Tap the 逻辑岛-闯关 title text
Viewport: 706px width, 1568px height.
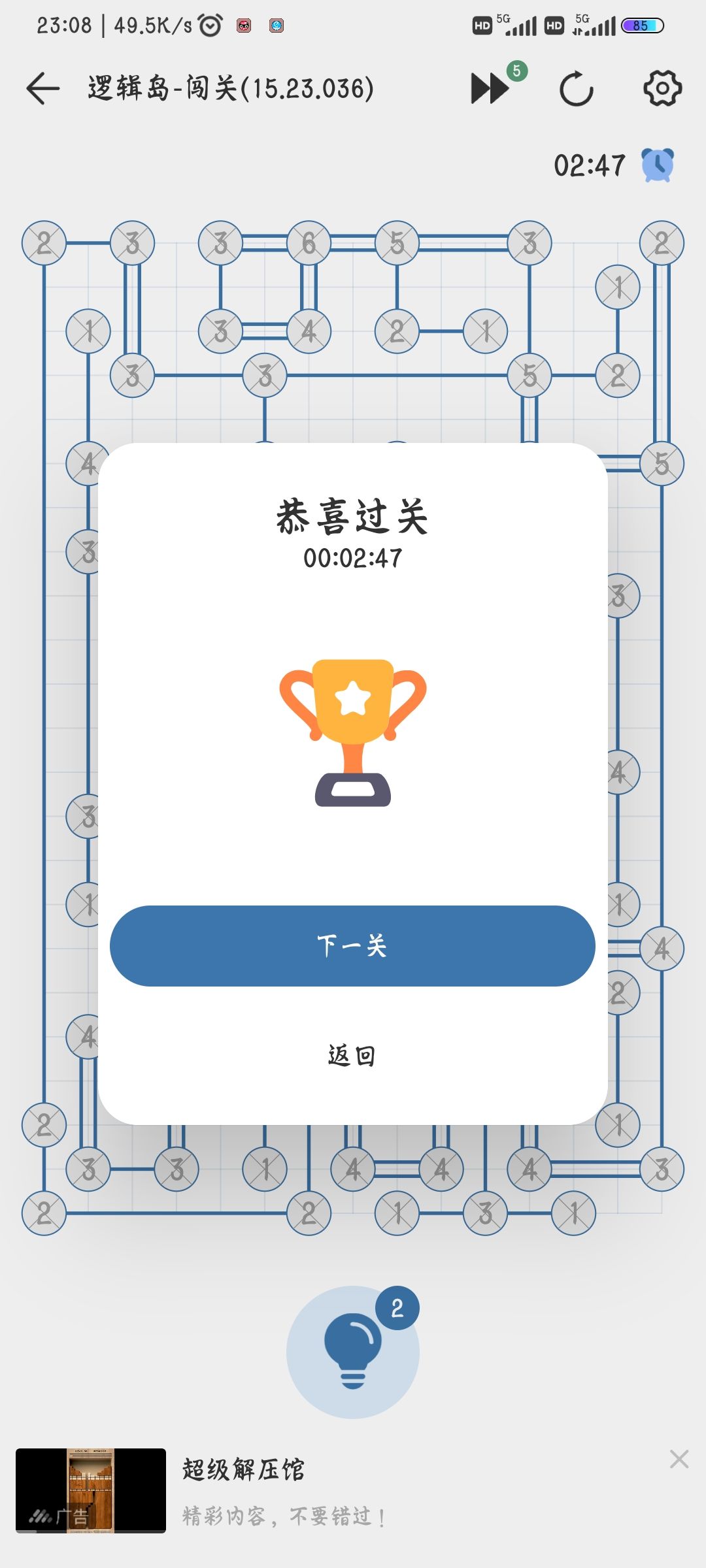tap(229, 89)
